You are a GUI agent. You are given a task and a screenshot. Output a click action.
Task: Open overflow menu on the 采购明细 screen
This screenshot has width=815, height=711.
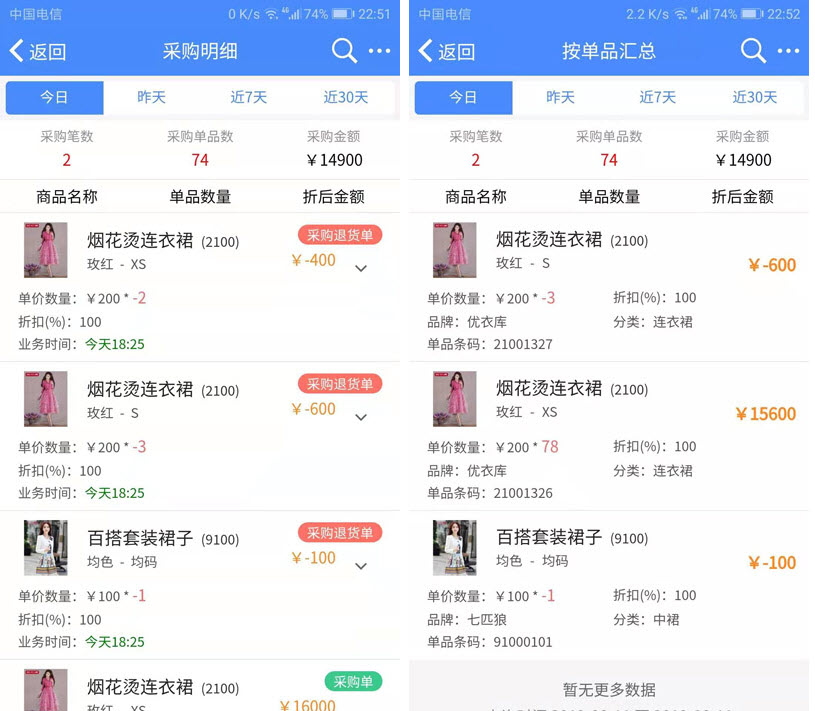pyautogui.click(x=380, y=51)
